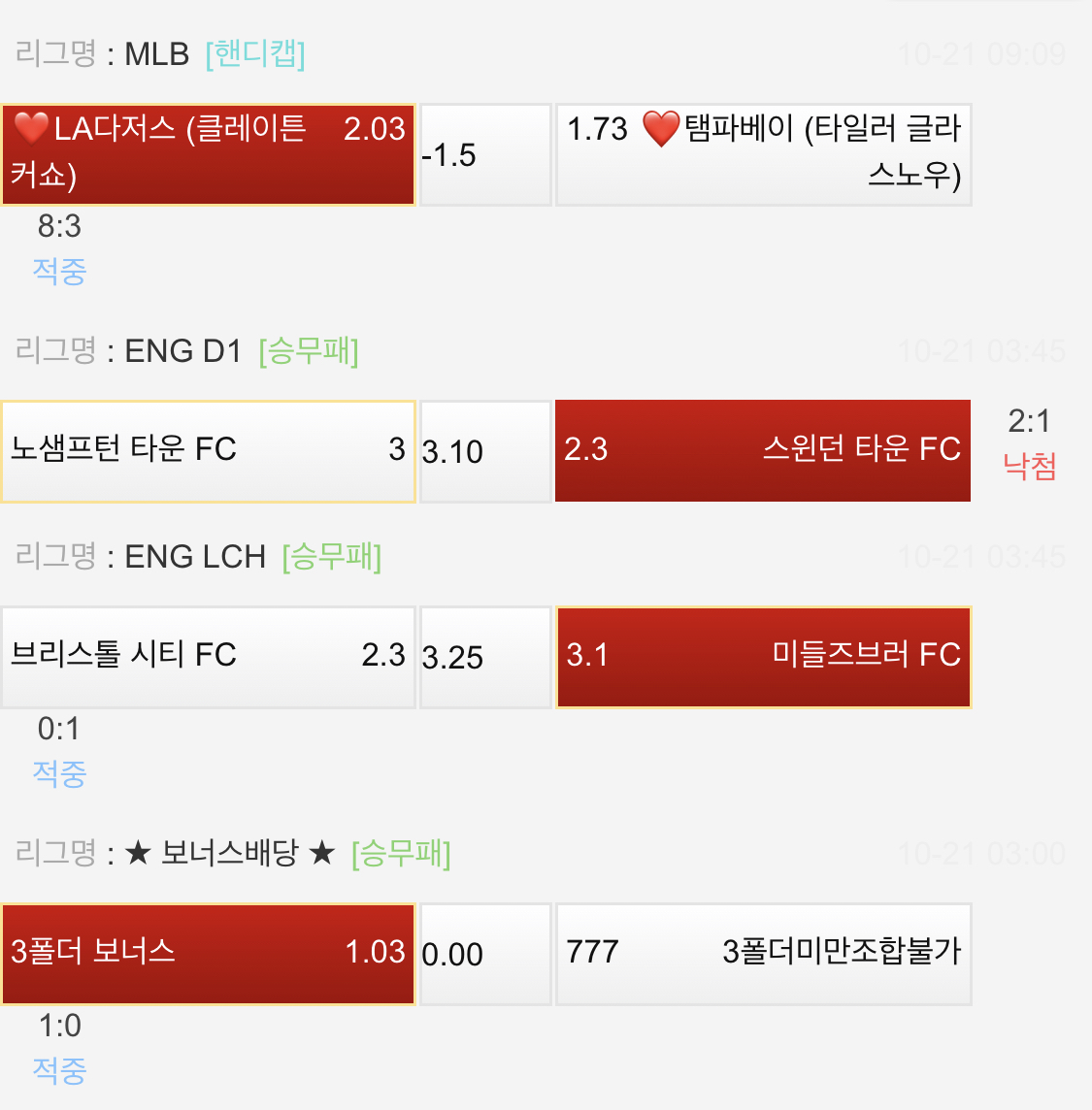Choose 노샘프턴 타운 FC win
Image resolution: width=1092 pixels, height=1110 pixels.
pos(208,450)
